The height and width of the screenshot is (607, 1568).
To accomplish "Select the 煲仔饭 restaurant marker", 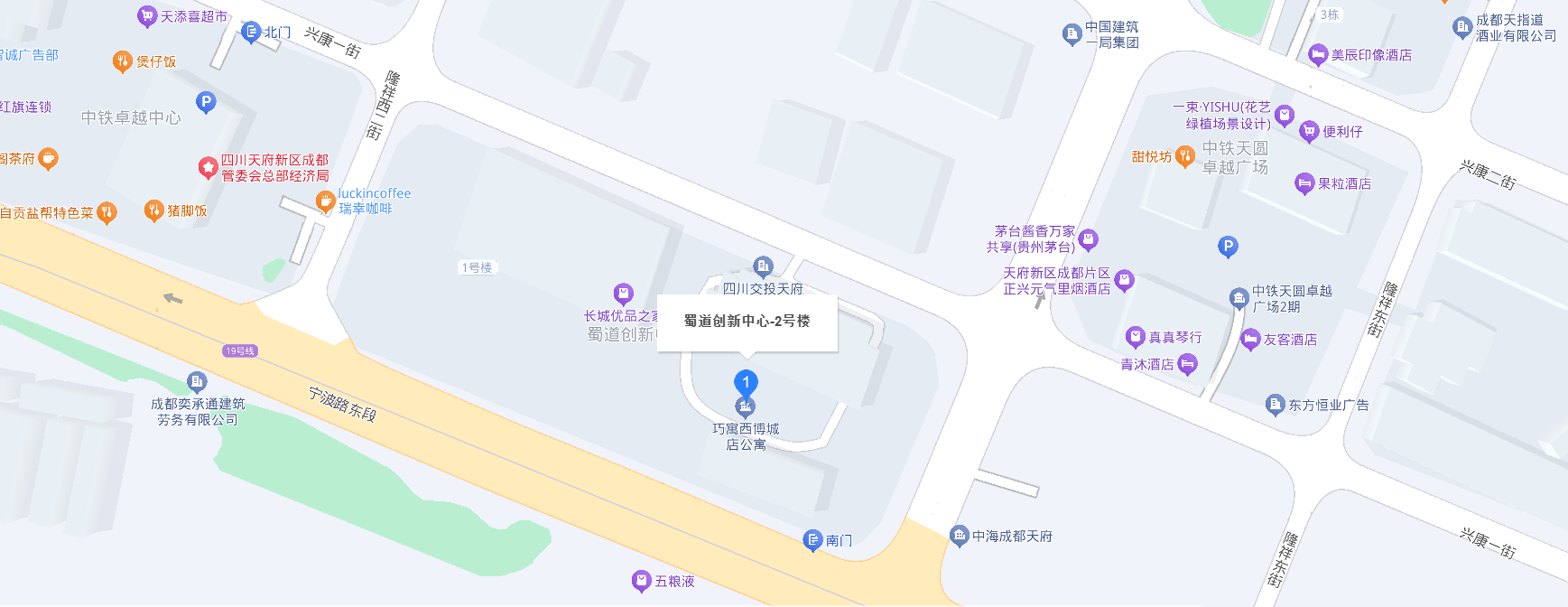I will tap(123, 61).
